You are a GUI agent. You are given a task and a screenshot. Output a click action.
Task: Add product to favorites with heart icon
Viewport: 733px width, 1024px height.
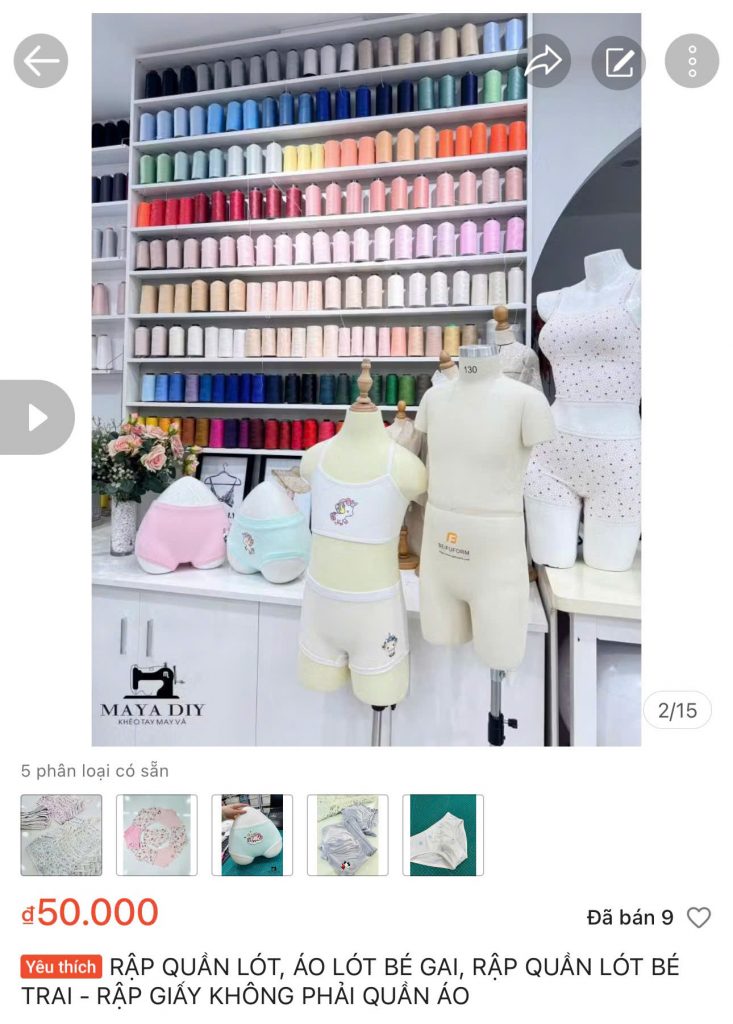click(x=699, y=917)
